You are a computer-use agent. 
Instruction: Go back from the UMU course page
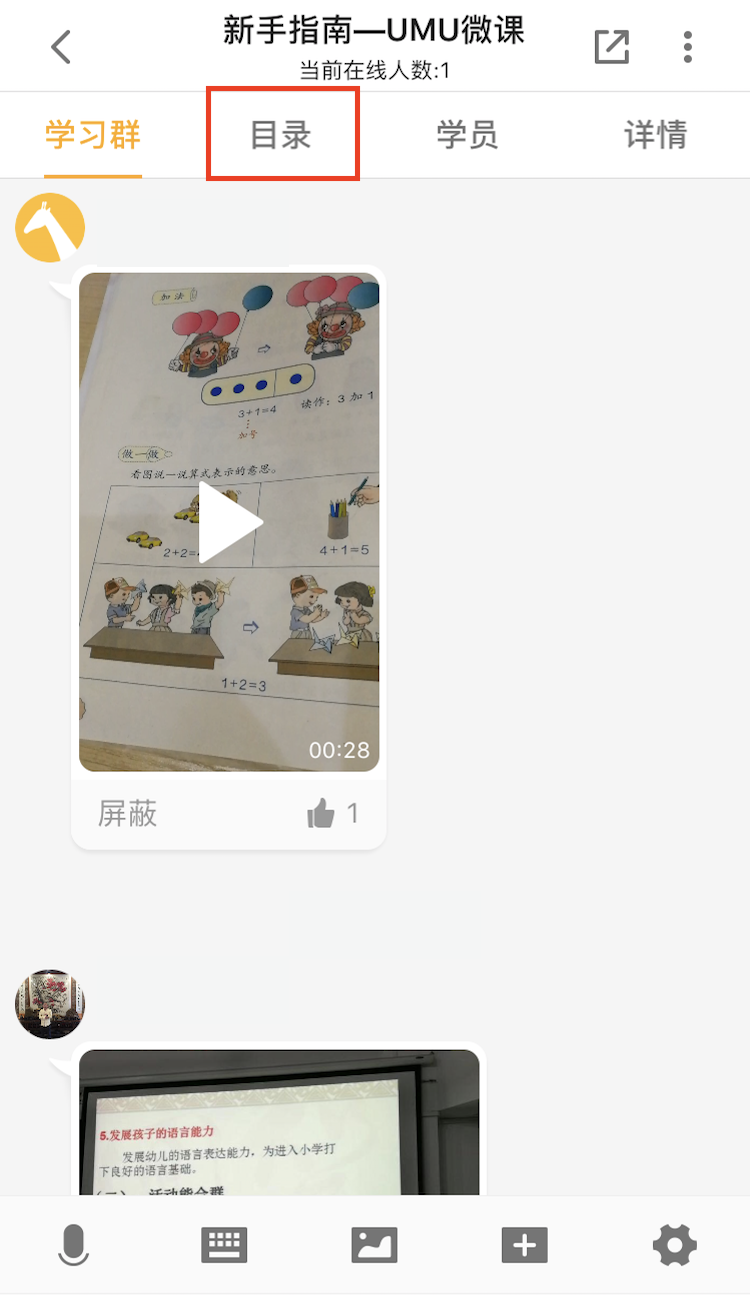[x=61, y=47]
